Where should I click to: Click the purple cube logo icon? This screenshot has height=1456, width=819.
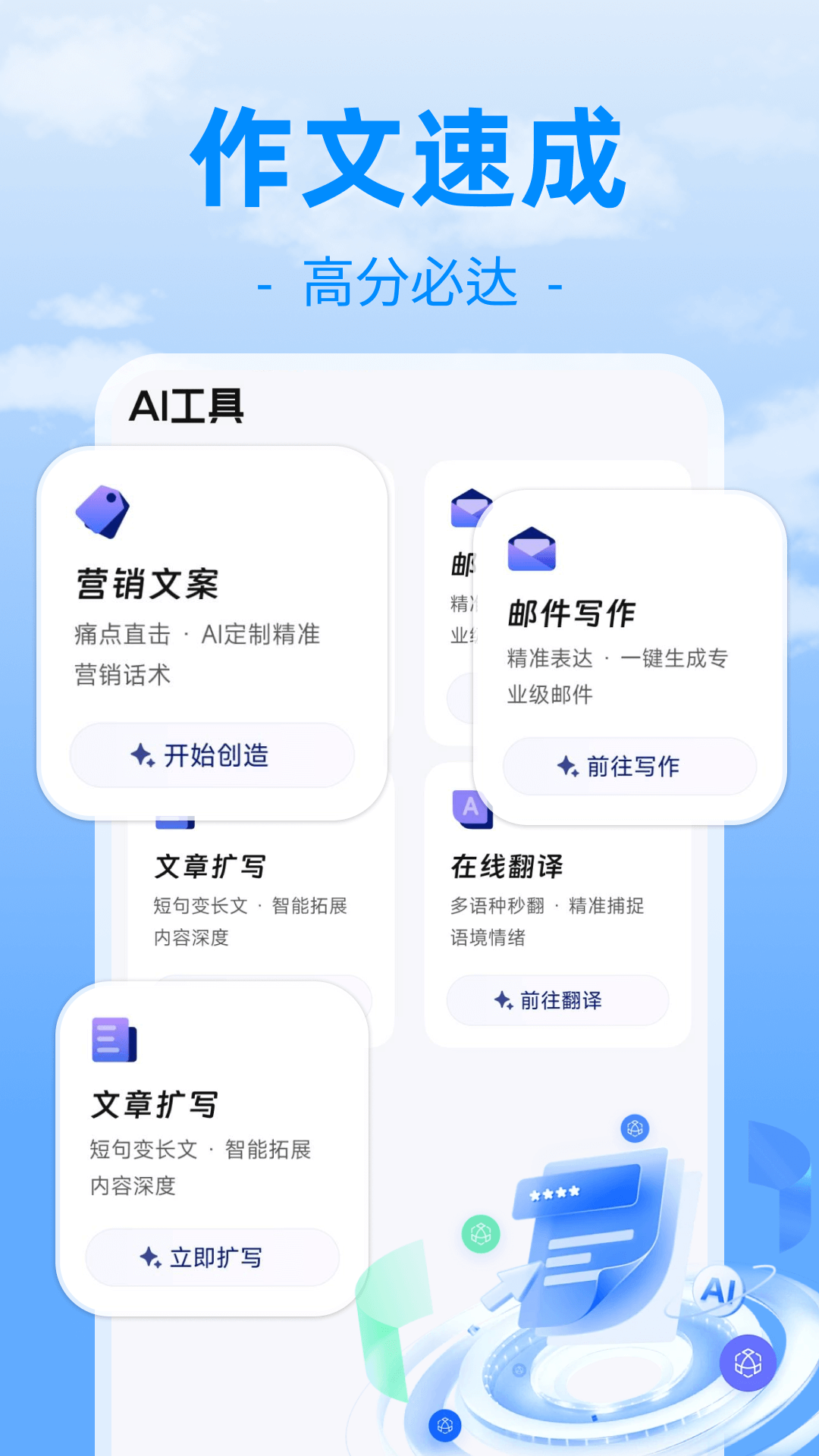pos(746,1363)
